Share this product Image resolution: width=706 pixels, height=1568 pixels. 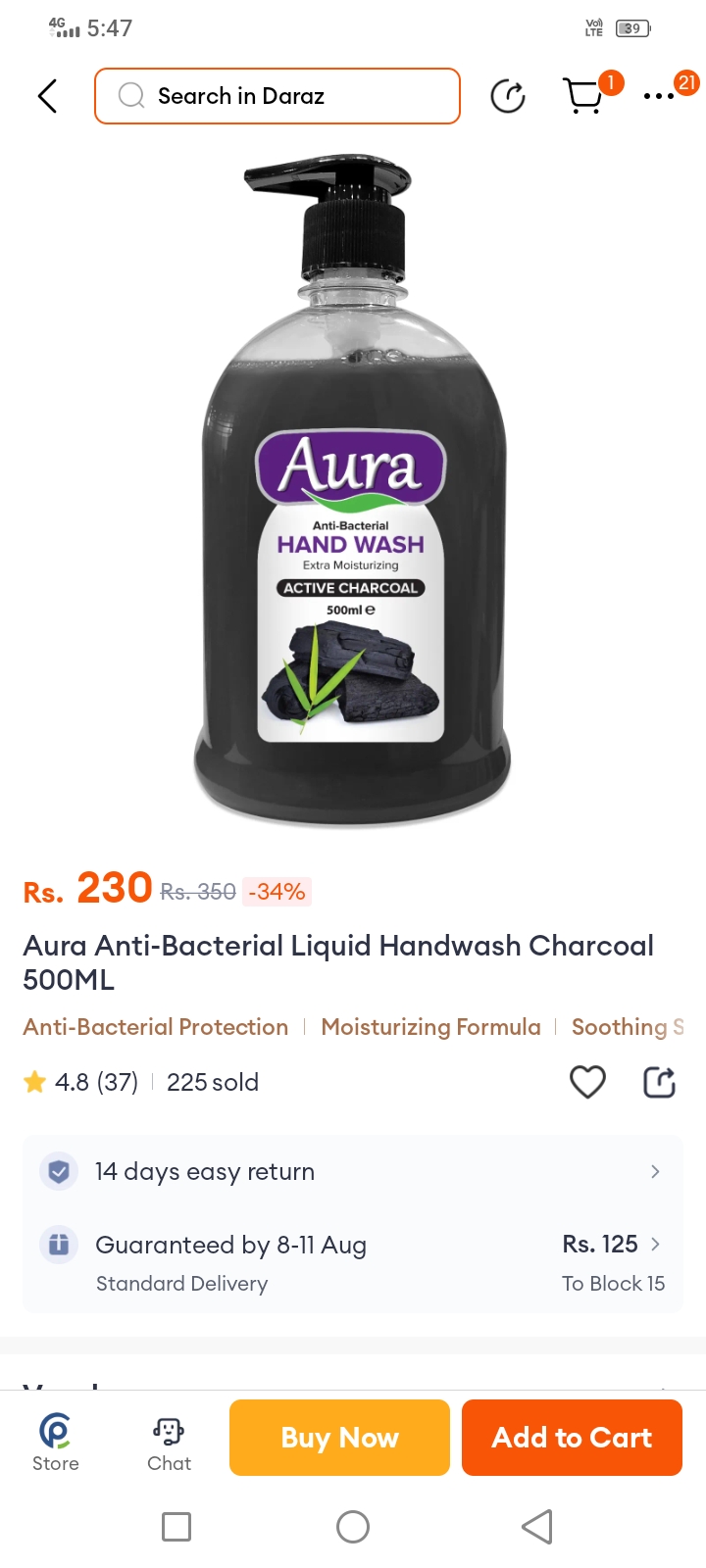pyautogui.click(x=659, y=1082)
